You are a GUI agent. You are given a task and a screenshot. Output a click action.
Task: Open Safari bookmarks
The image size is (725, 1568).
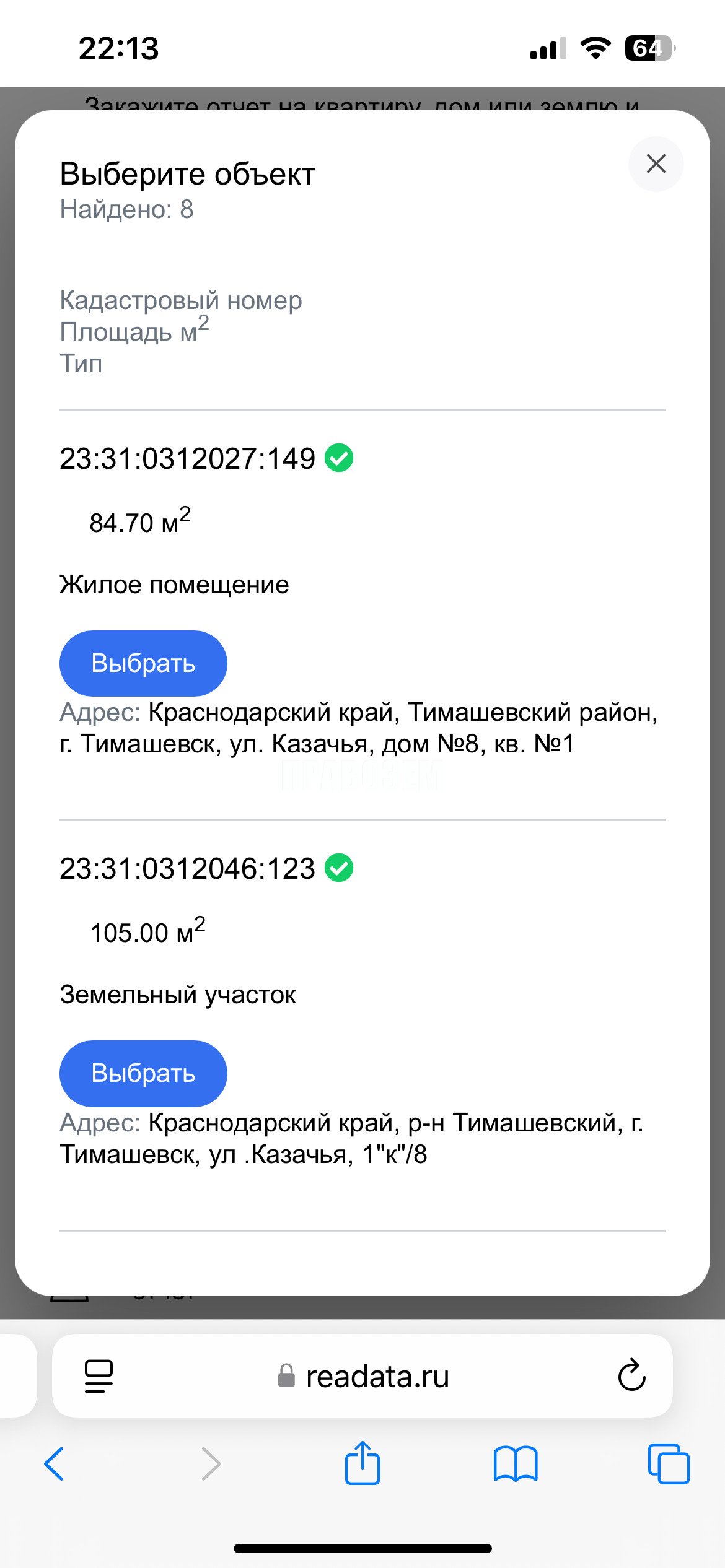pos(516,1464)
